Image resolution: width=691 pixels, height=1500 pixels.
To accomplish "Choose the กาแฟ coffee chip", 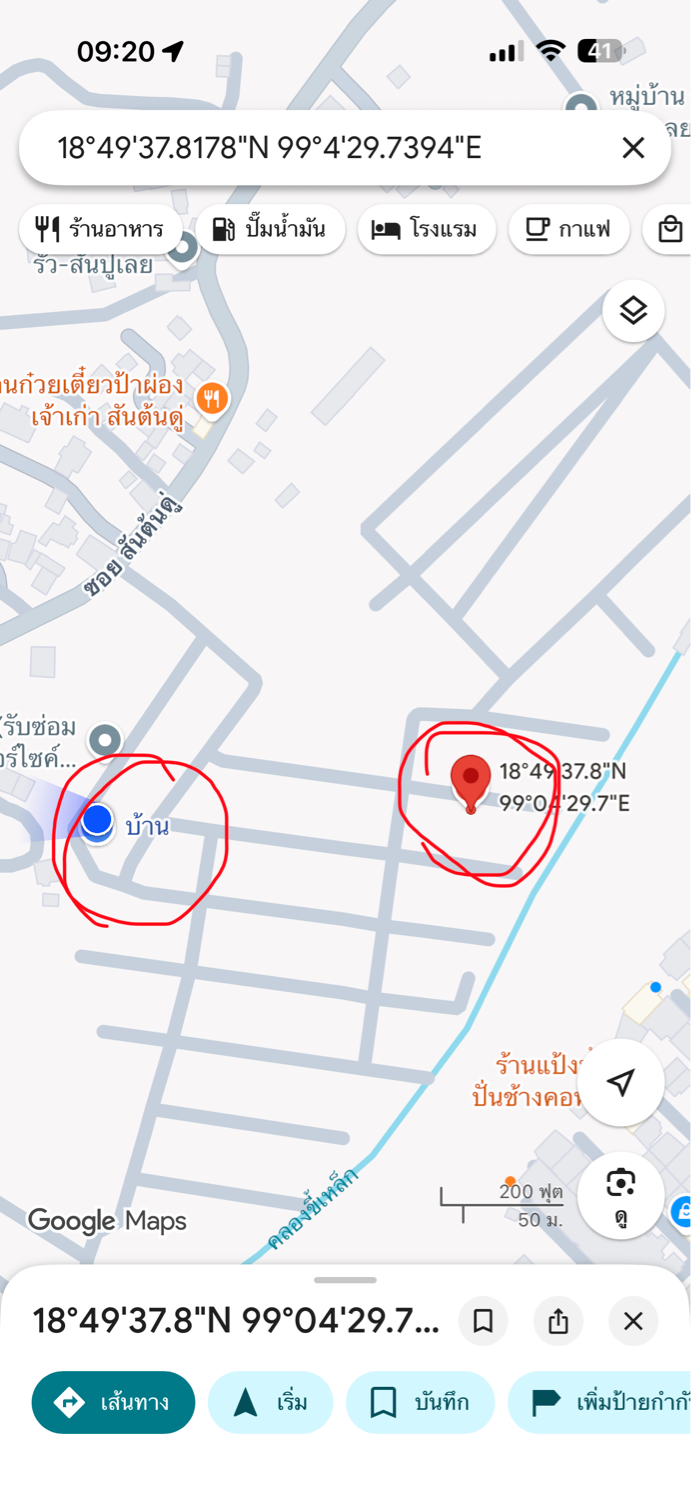I will (568, 229).
